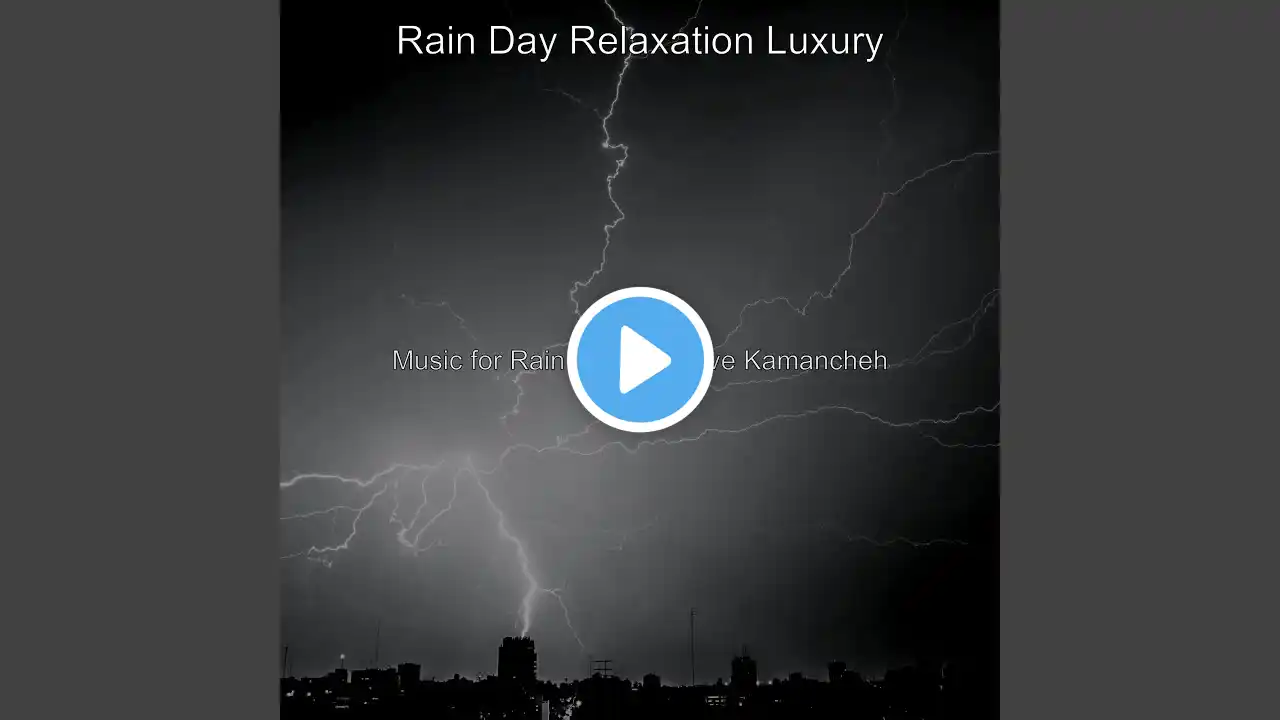The height and width of the screenshot is (720, 1280).
Task: Play the Rain Day Relaxation Luxury video
Action: tap(640, 360)
